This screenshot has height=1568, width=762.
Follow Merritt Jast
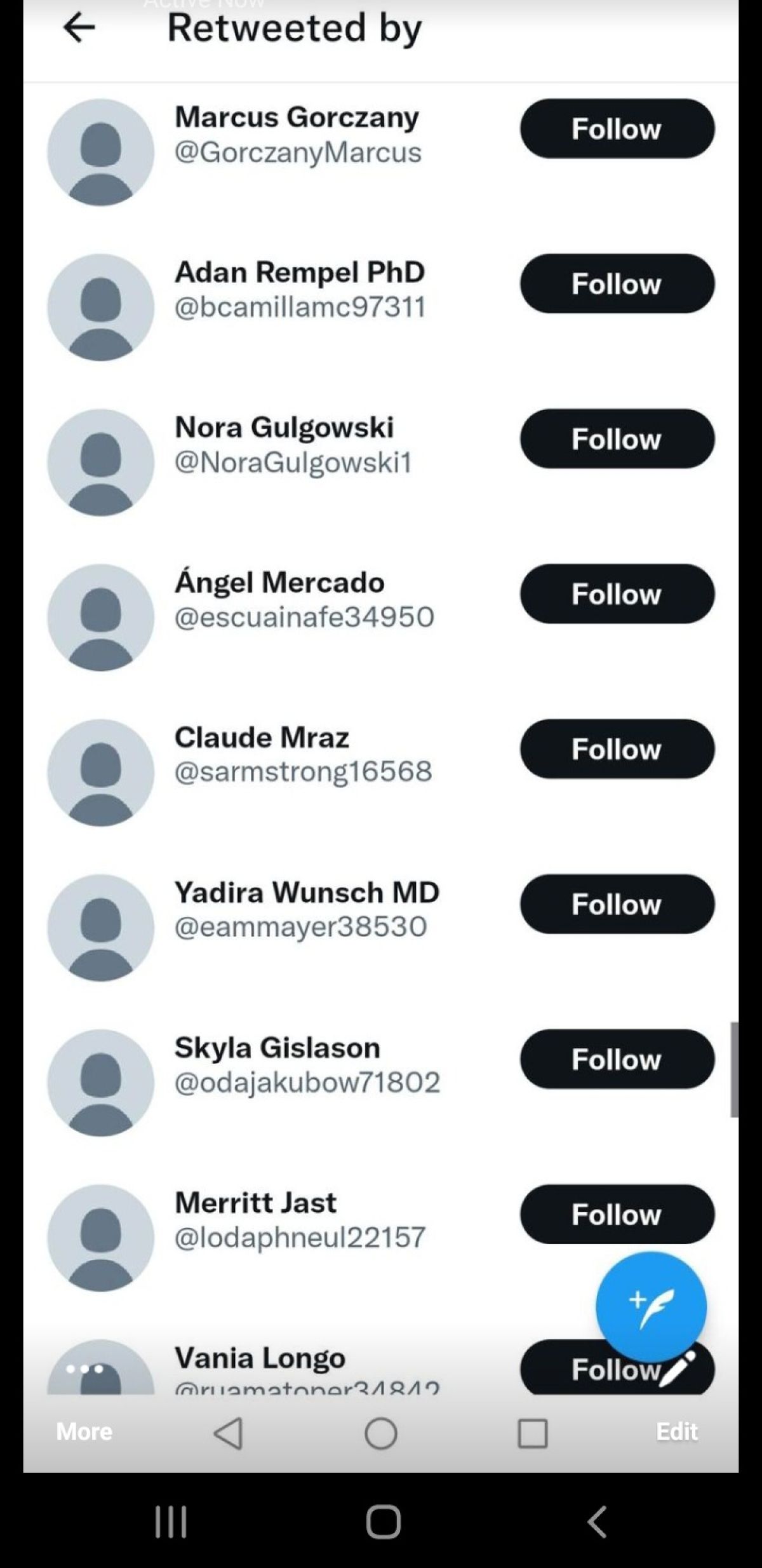pyautogui.click(x=617, y=1214)
